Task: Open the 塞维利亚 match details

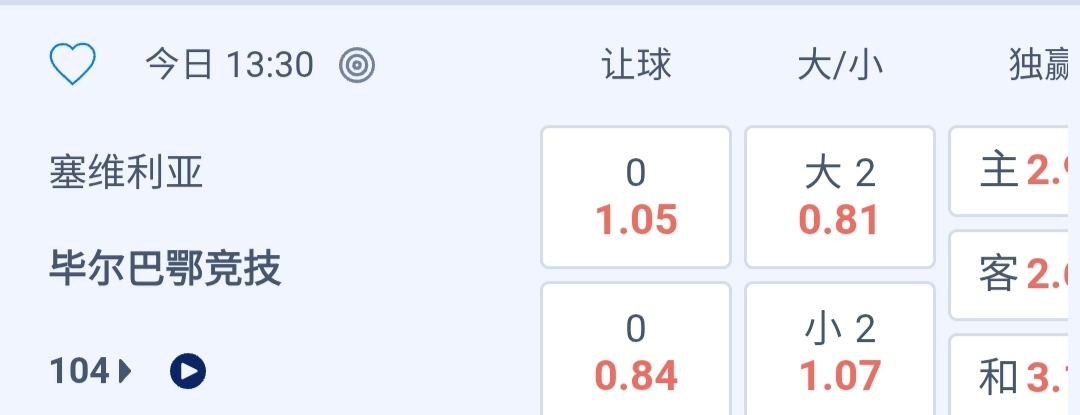Action: 127,173
